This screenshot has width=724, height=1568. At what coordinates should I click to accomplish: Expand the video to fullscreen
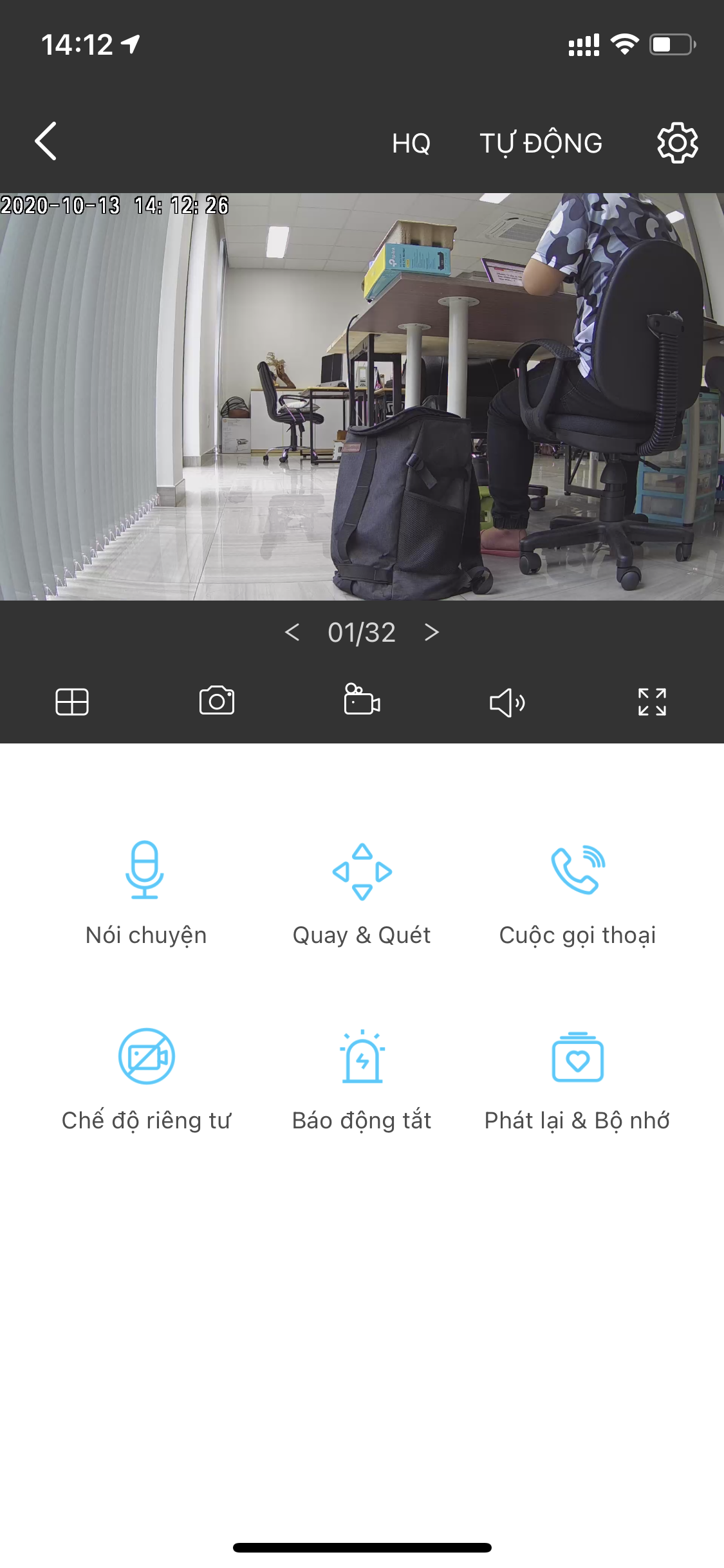[652, 702]
